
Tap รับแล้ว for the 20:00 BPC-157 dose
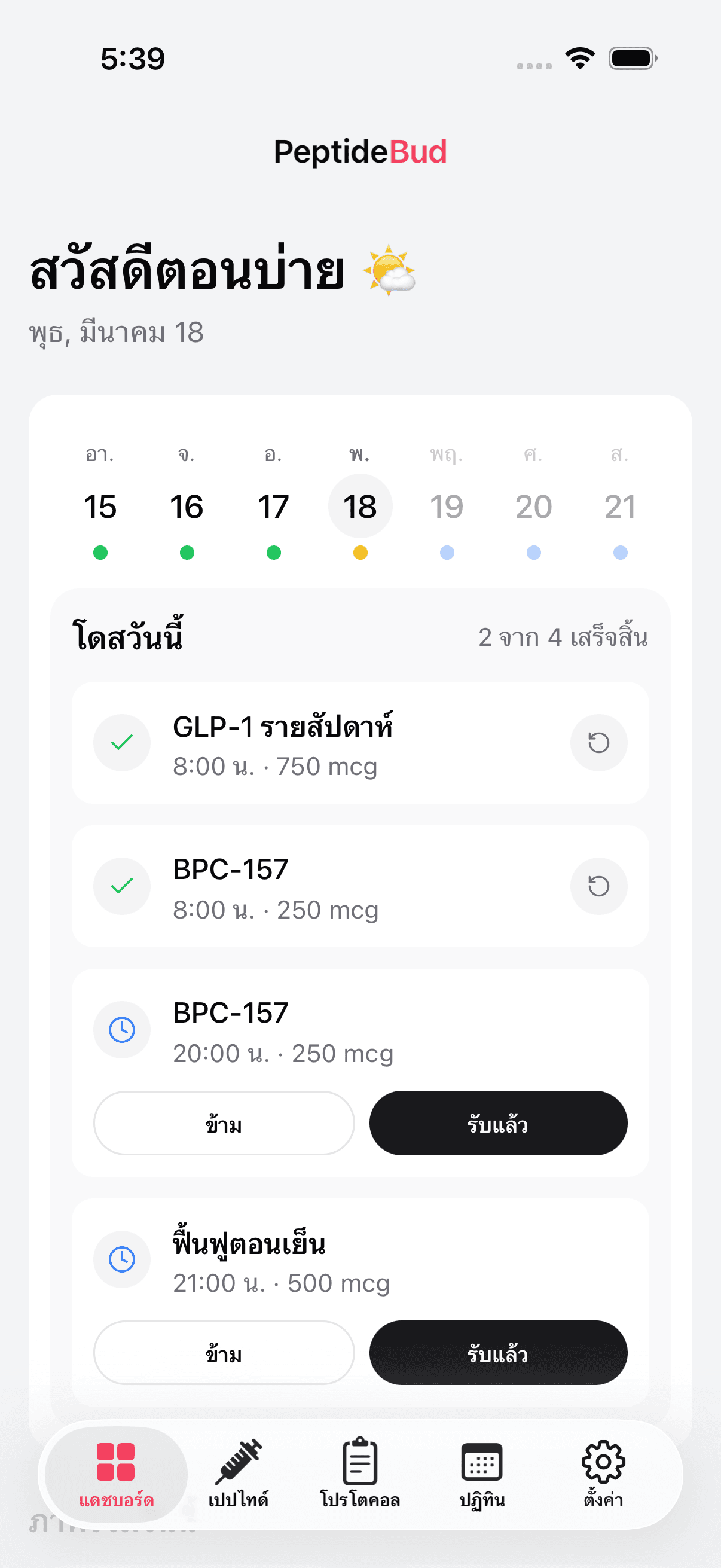497,1123
